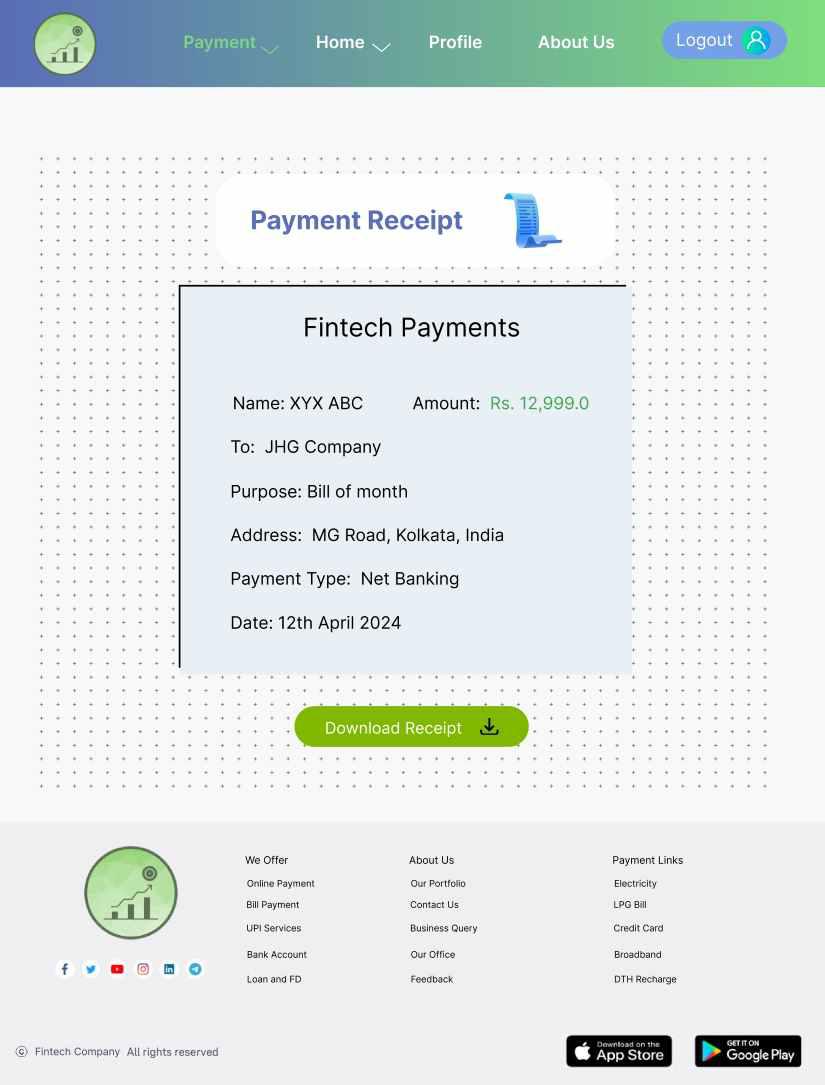Image resolution: width=825 pixels, height=1085 pixels.
Task: Go to the Profile page
Action: click(455, 42)
